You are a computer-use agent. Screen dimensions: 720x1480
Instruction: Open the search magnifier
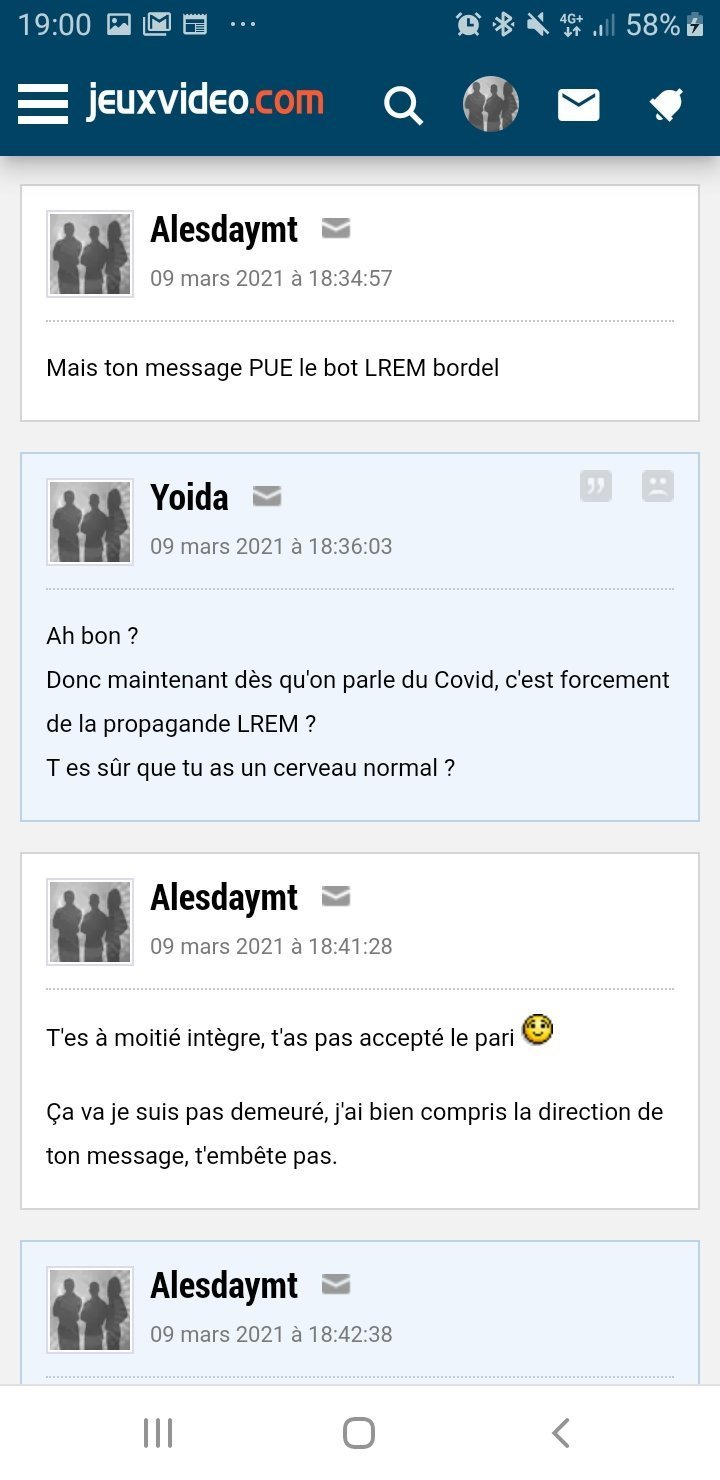coord(403,104)
